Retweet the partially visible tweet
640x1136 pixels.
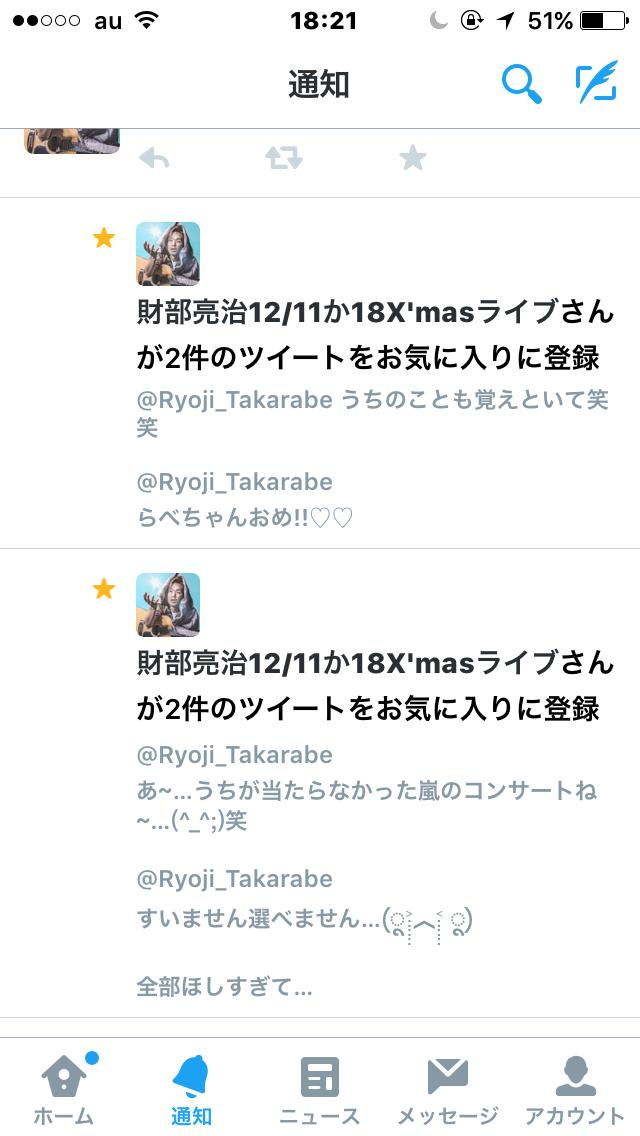(x=283, y=158)
